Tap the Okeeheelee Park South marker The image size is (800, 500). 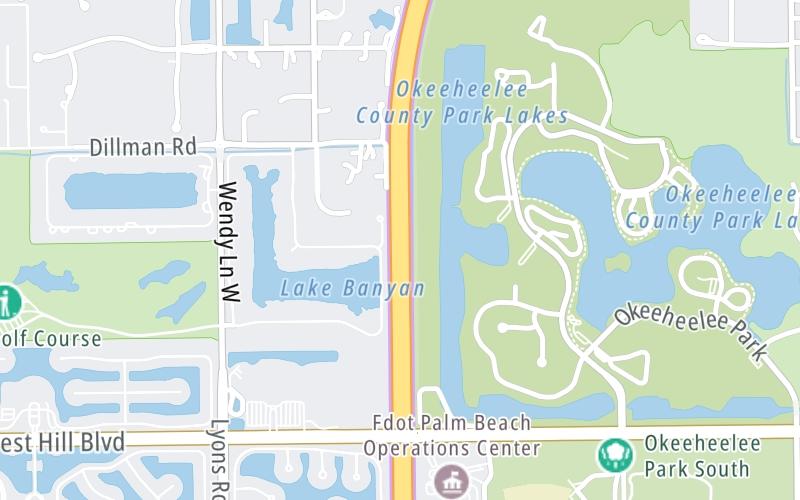(614, 455)
